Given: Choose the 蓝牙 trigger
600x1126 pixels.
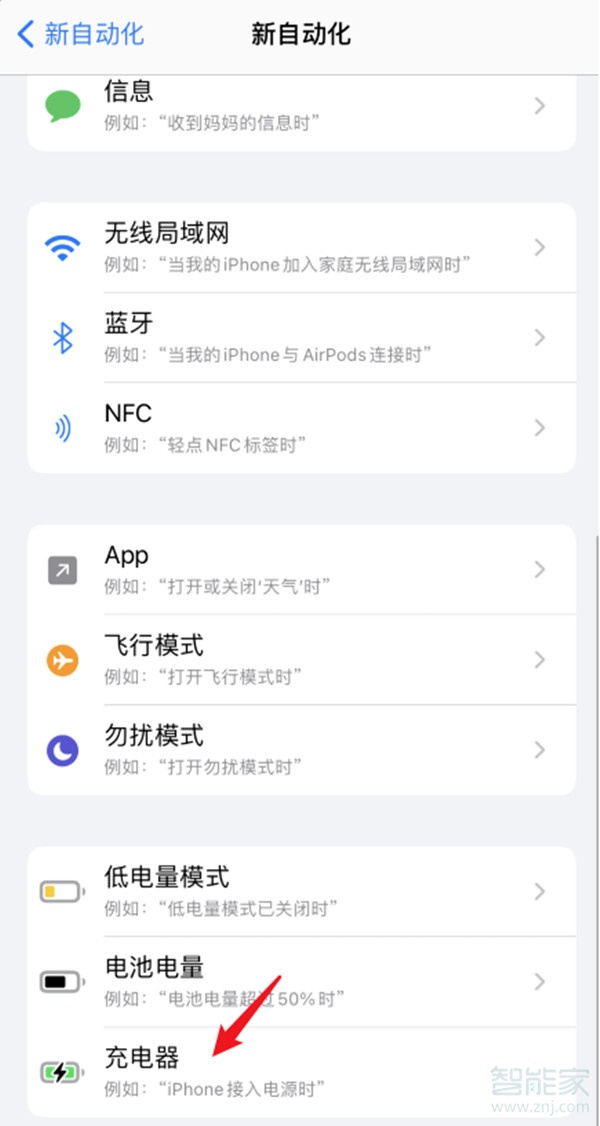Looking at the screenshot, I should pyautogui.click(x=301, y=338).
